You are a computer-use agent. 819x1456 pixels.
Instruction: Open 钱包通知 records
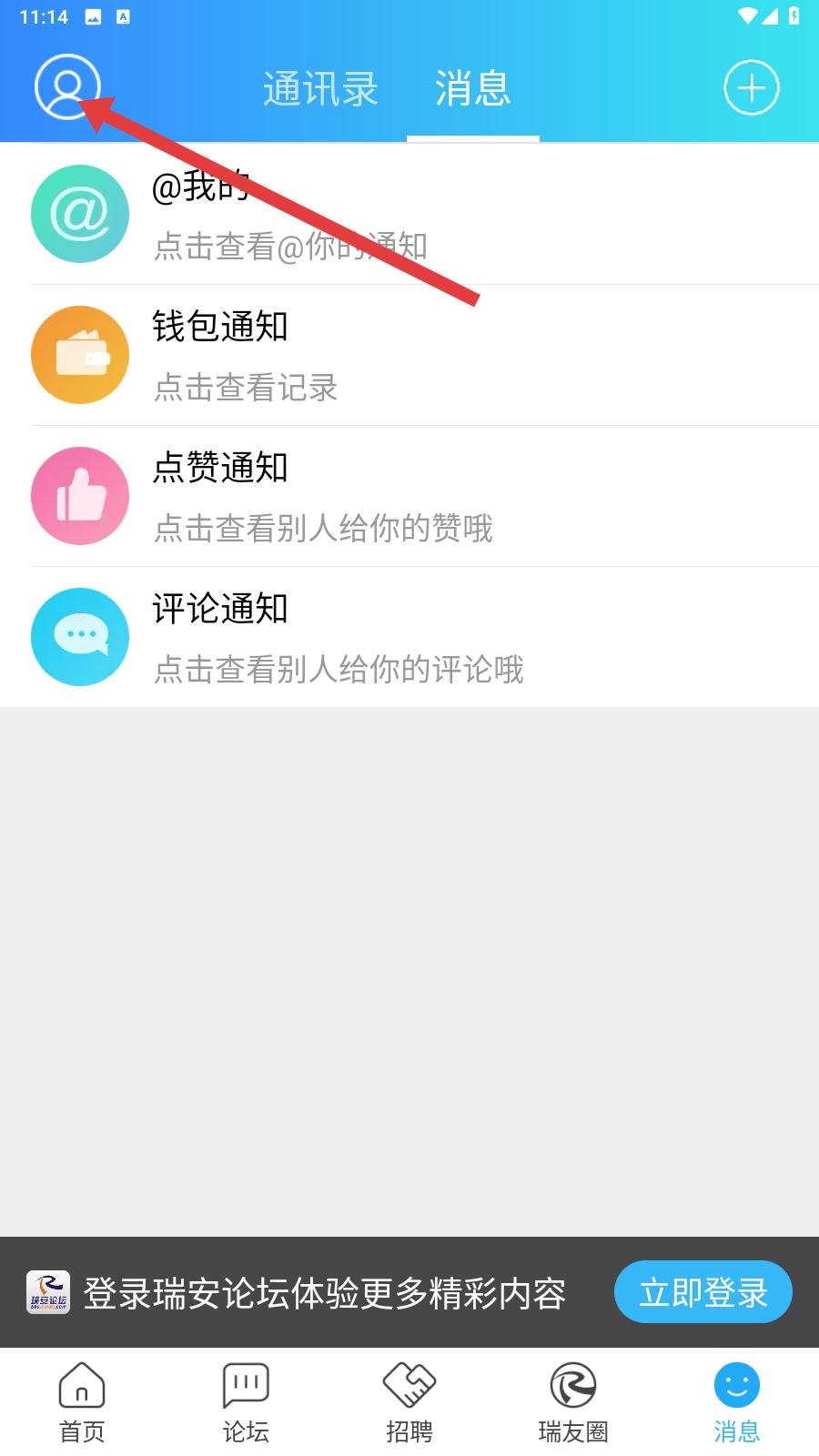[409, 355]
